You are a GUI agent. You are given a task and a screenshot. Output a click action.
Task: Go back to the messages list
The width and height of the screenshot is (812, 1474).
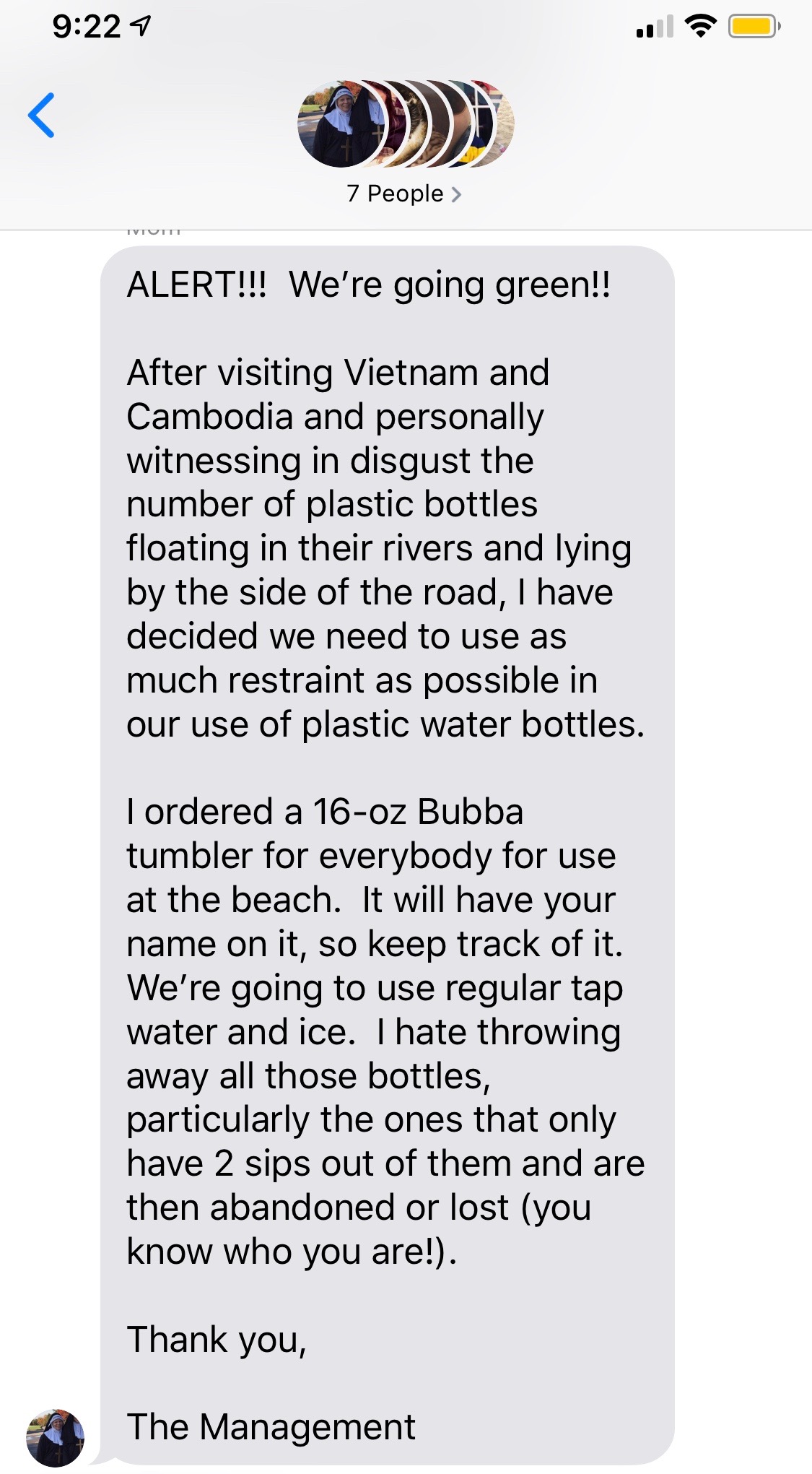(41, 116)
